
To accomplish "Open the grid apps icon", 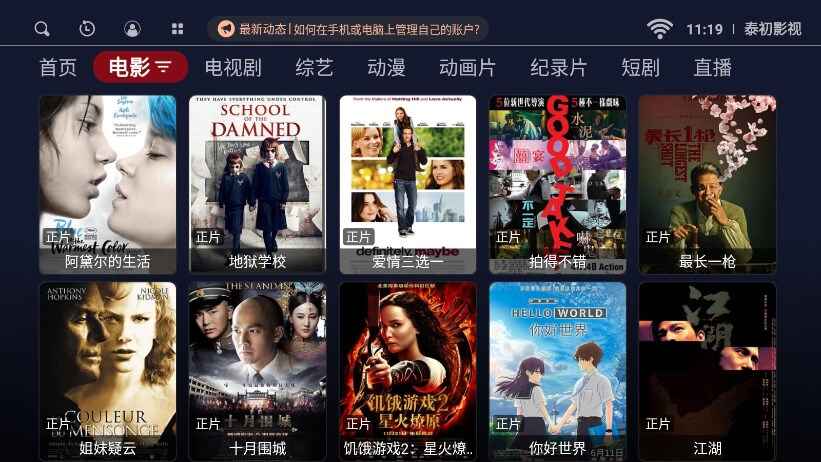I will 177,29.
